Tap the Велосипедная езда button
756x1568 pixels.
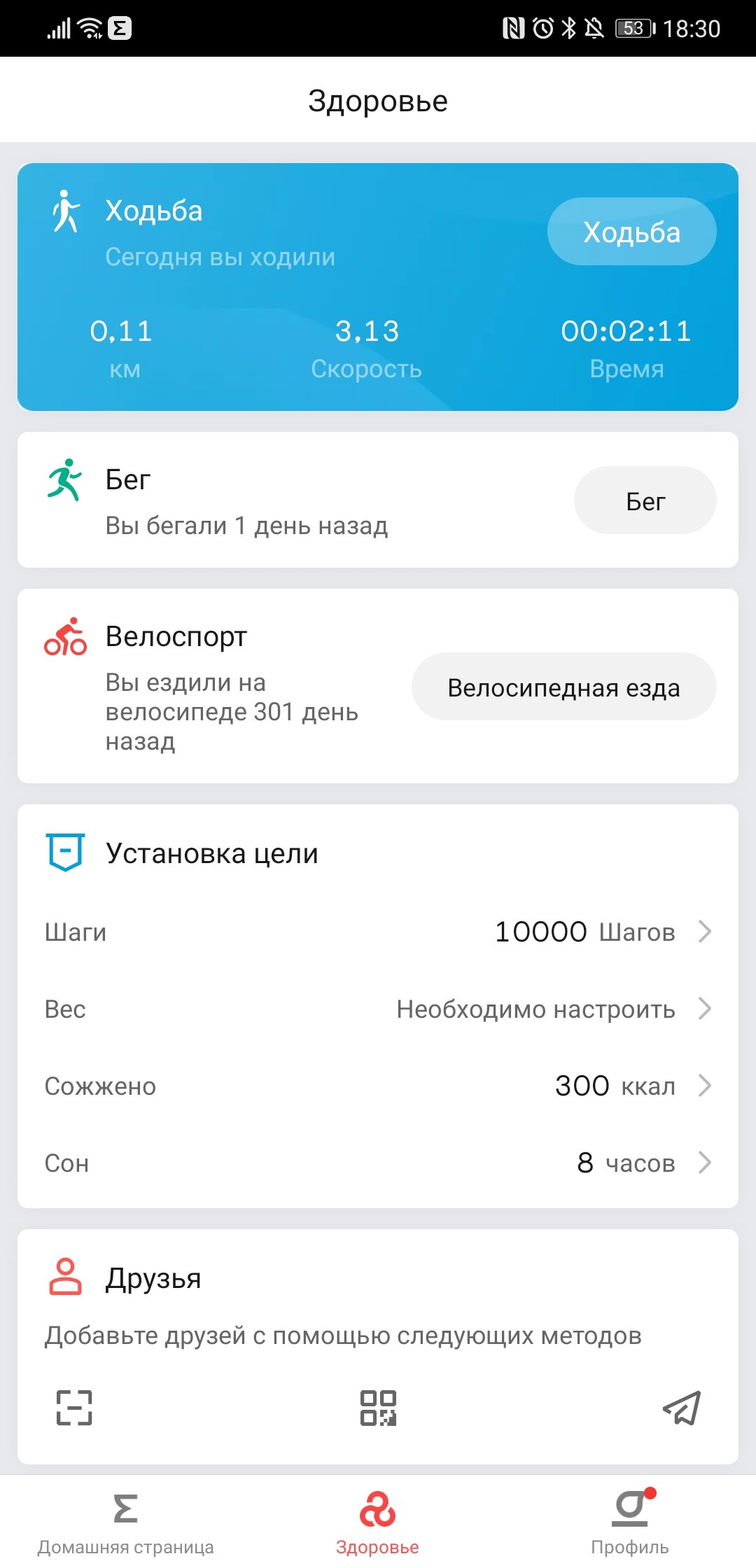coord(563,687)
